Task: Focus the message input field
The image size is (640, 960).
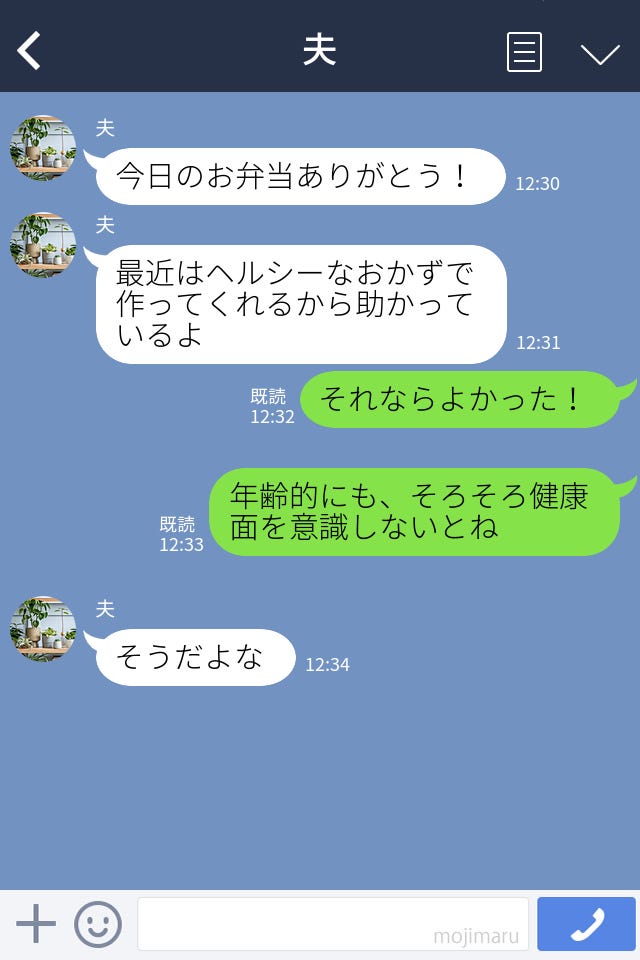Action: pyautogui.click(x=332, y=924)
